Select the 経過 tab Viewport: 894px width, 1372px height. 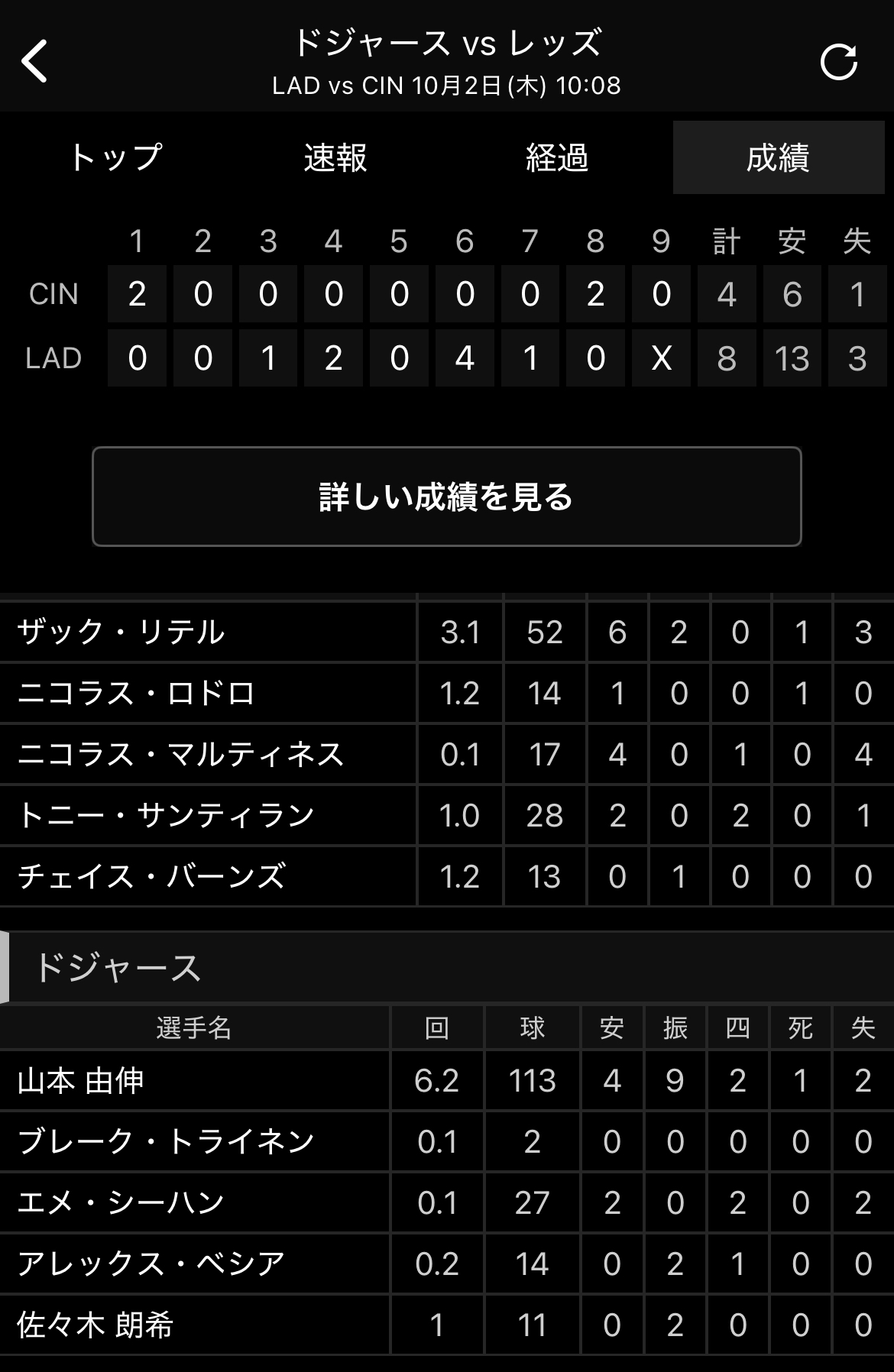pos(557,157)
